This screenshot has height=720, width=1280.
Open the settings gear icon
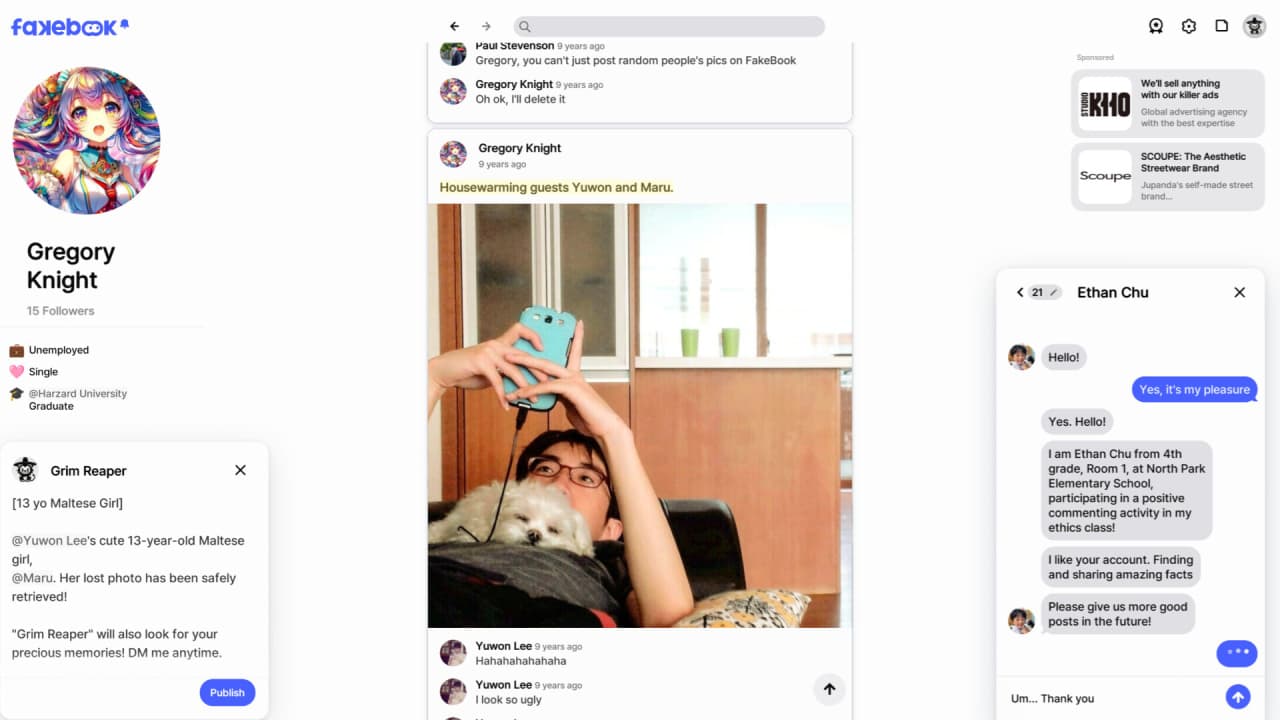pyautogui.click(x=1189, y=27)
